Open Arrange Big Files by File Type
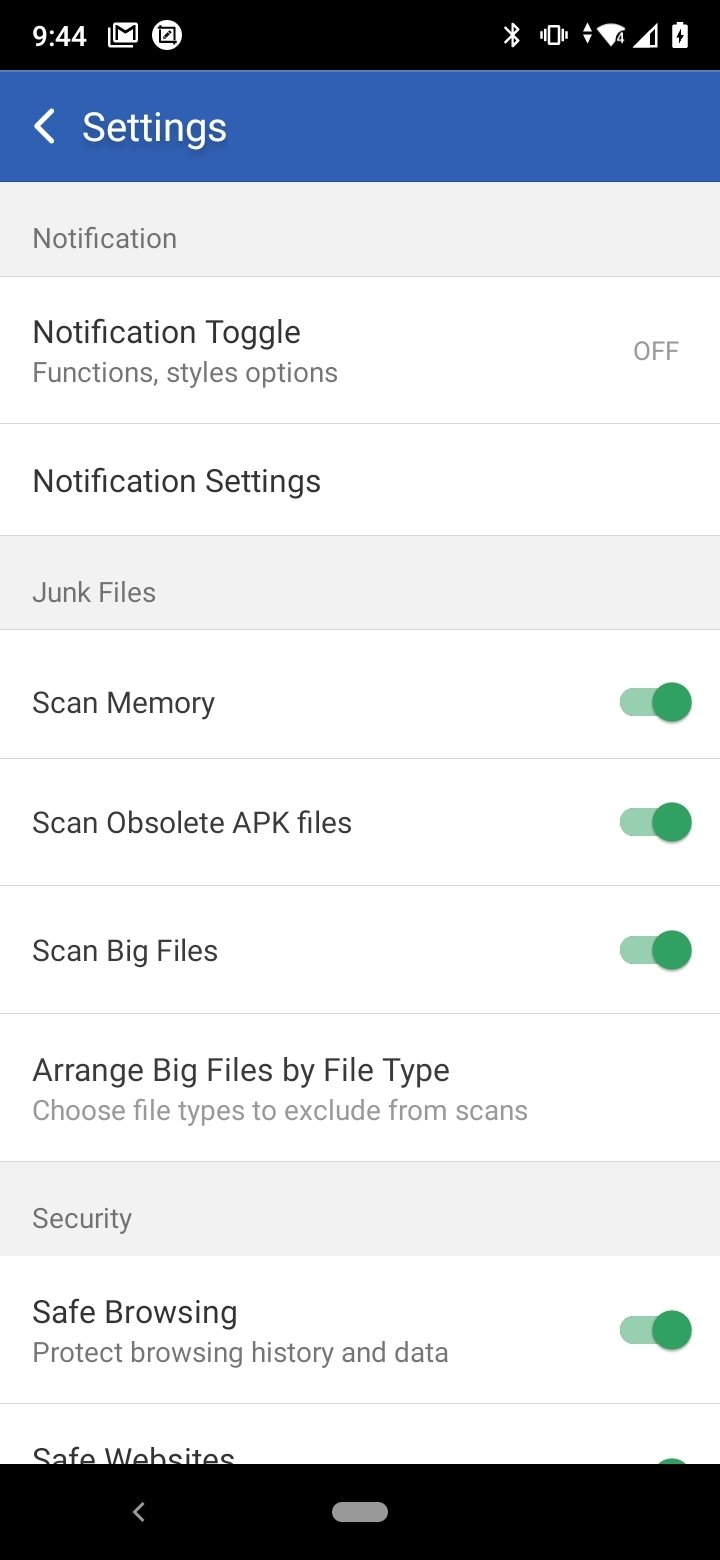720x1560 pixels. coord(360,1088)
